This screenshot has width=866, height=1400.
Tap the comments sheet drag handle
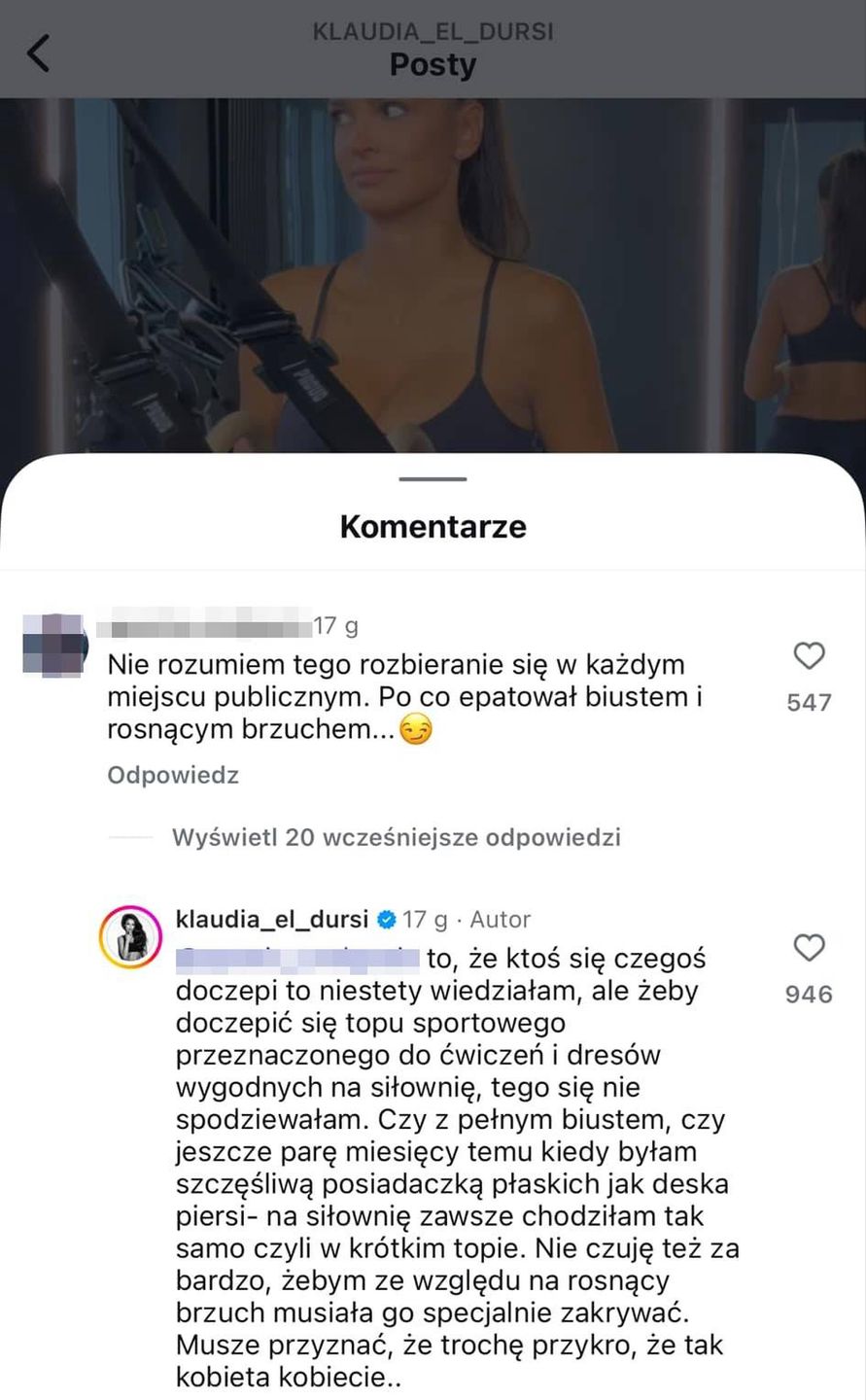(x=433, y=479)
